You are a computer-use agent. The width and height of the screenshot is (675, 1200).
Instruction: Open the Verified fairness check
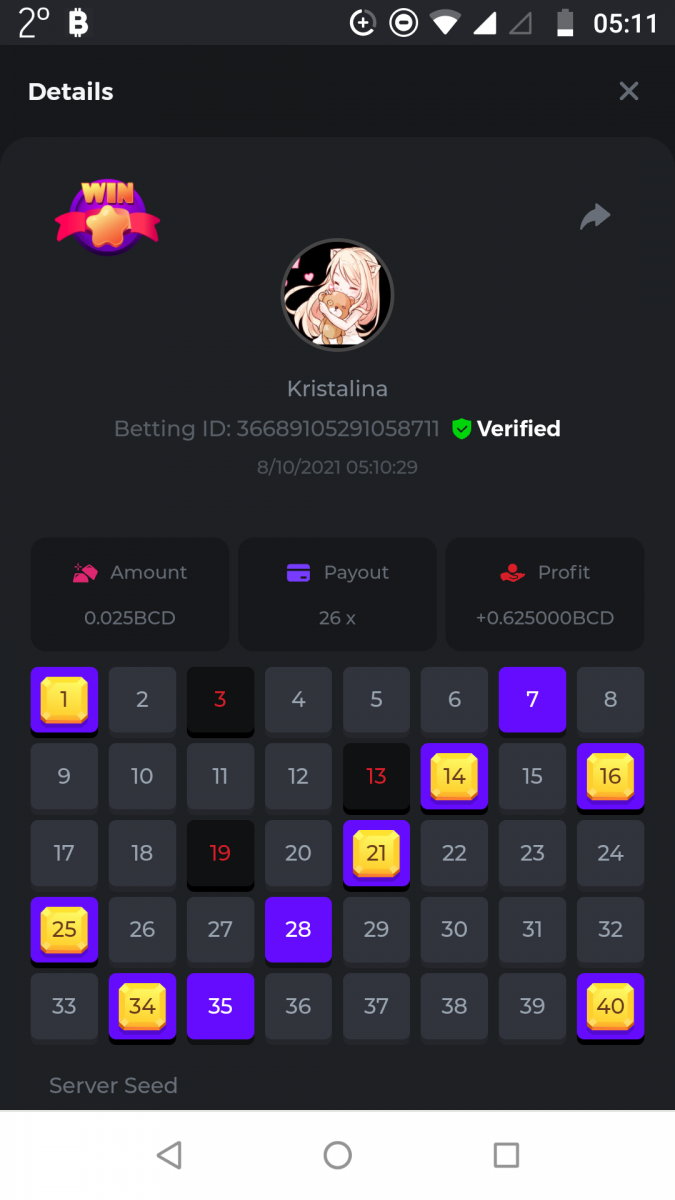coord(506,429)
